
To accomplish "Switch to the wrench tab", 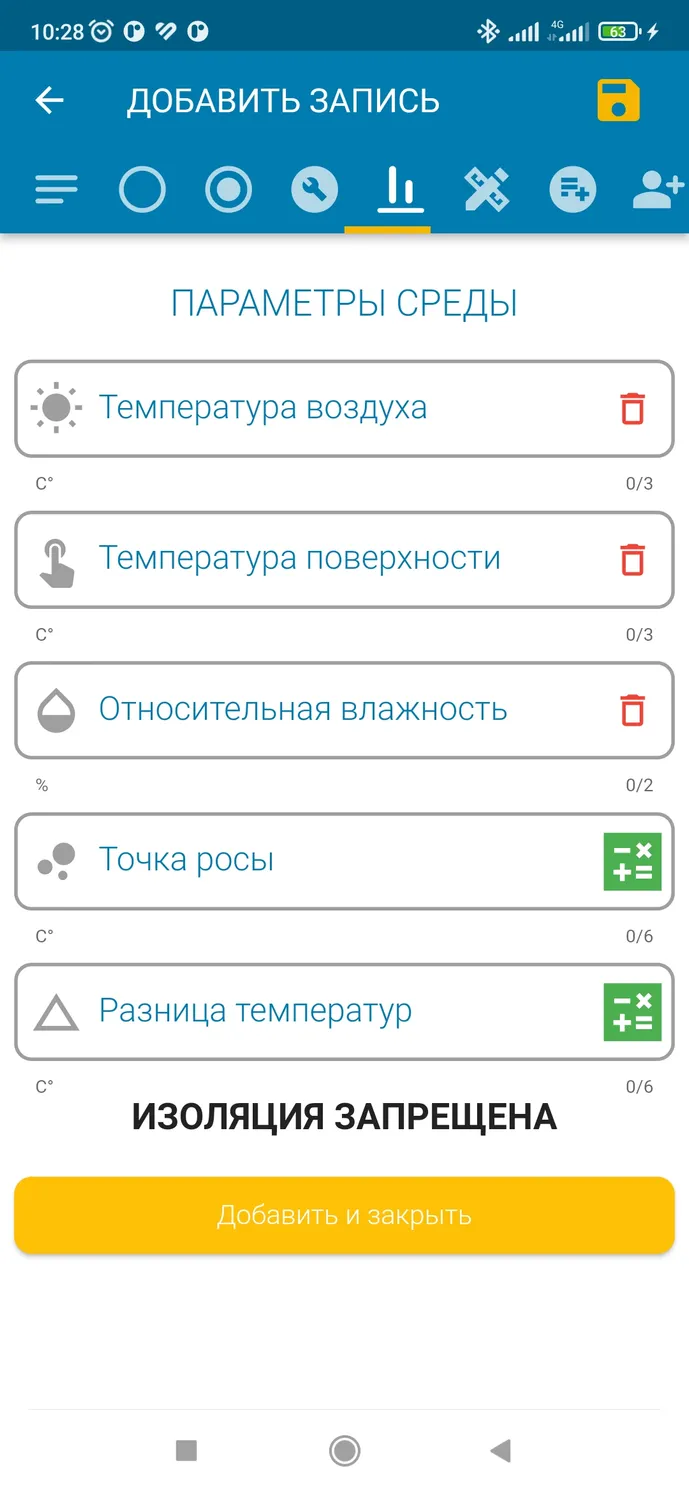I will pos(314,189).
